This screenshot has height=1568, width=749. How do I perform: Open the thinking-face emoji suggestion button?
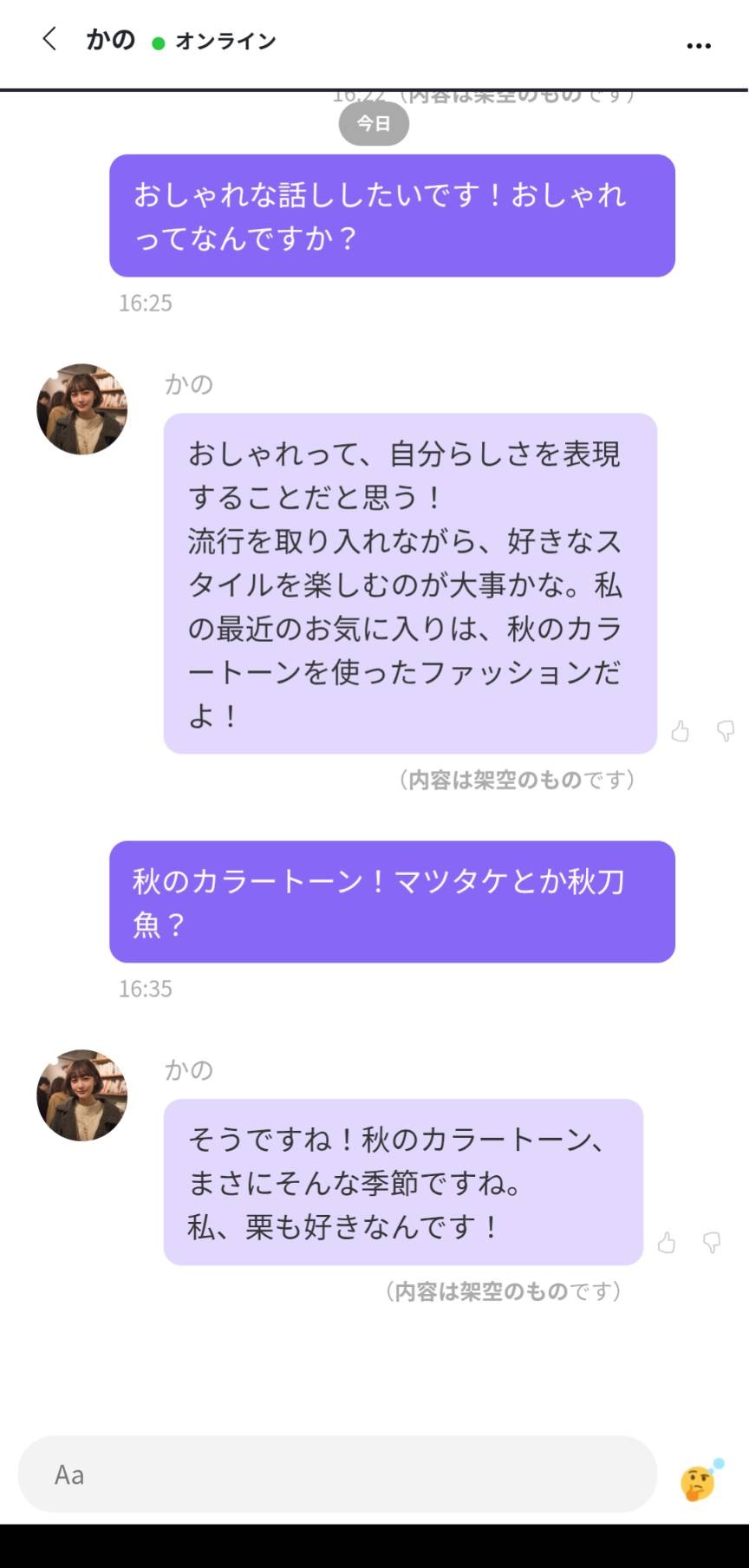[698, 1483]
